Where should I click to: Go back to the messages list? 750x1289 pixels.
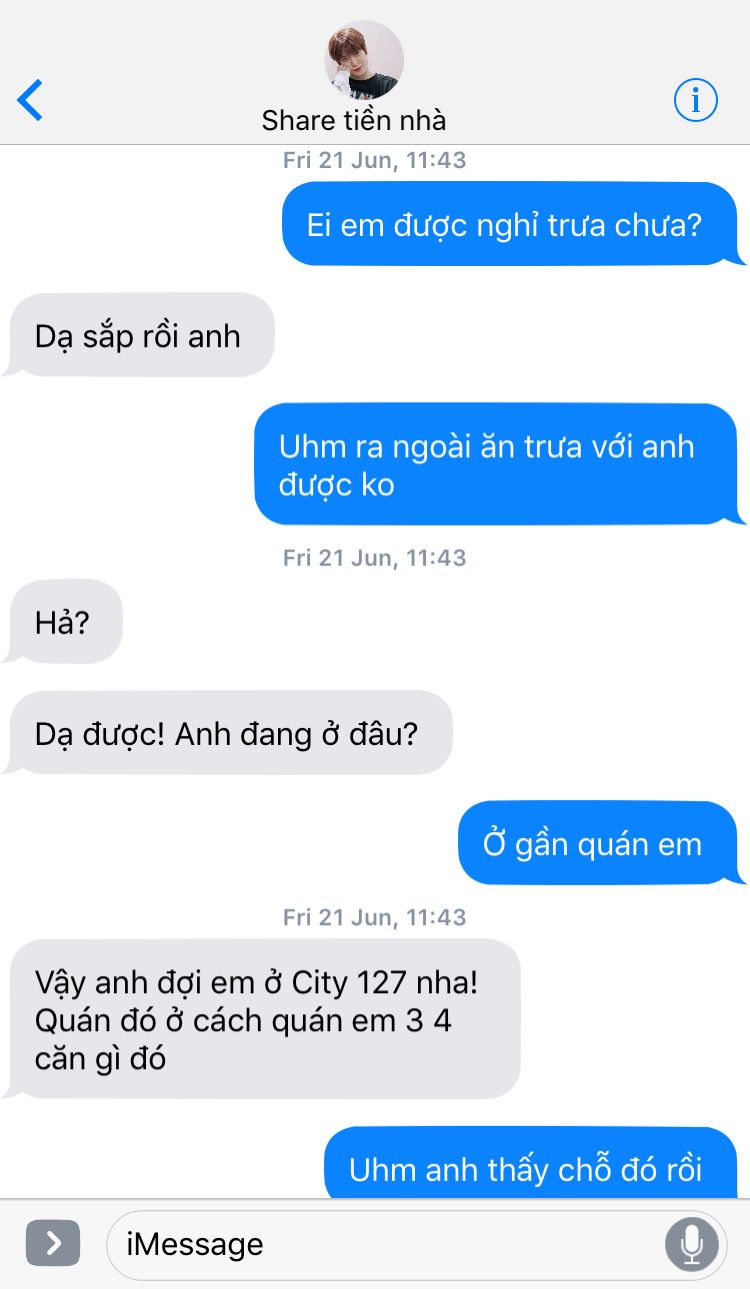point(31,100)
